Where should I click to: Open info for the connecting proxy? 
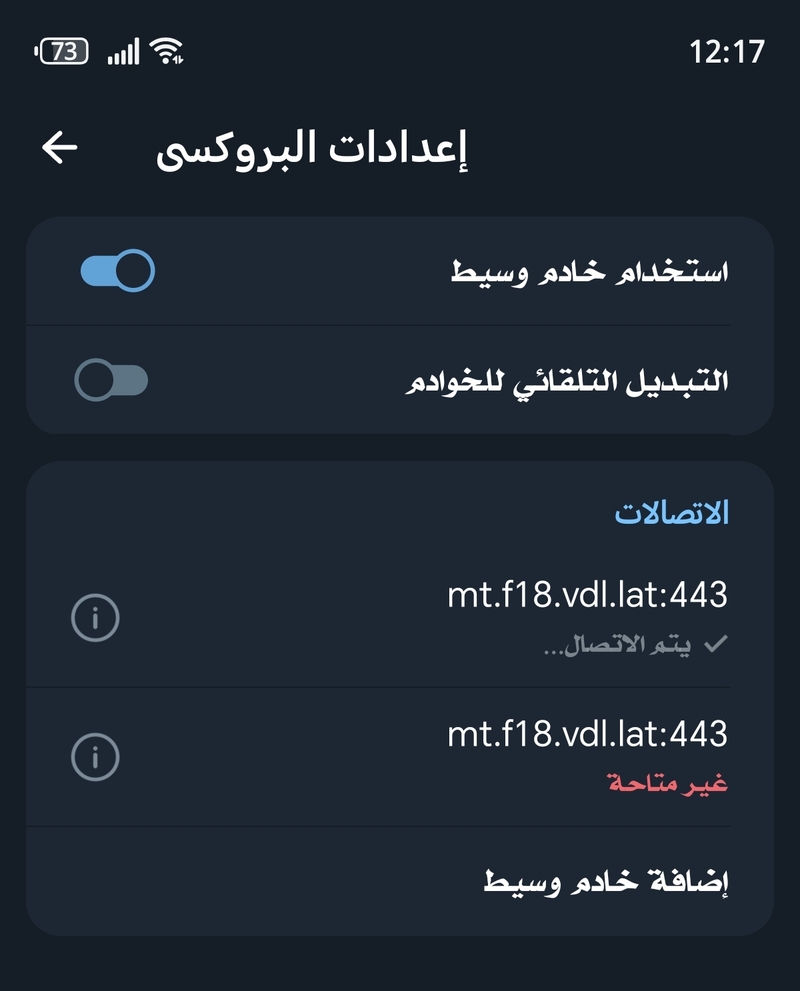[x=96, y=619]
